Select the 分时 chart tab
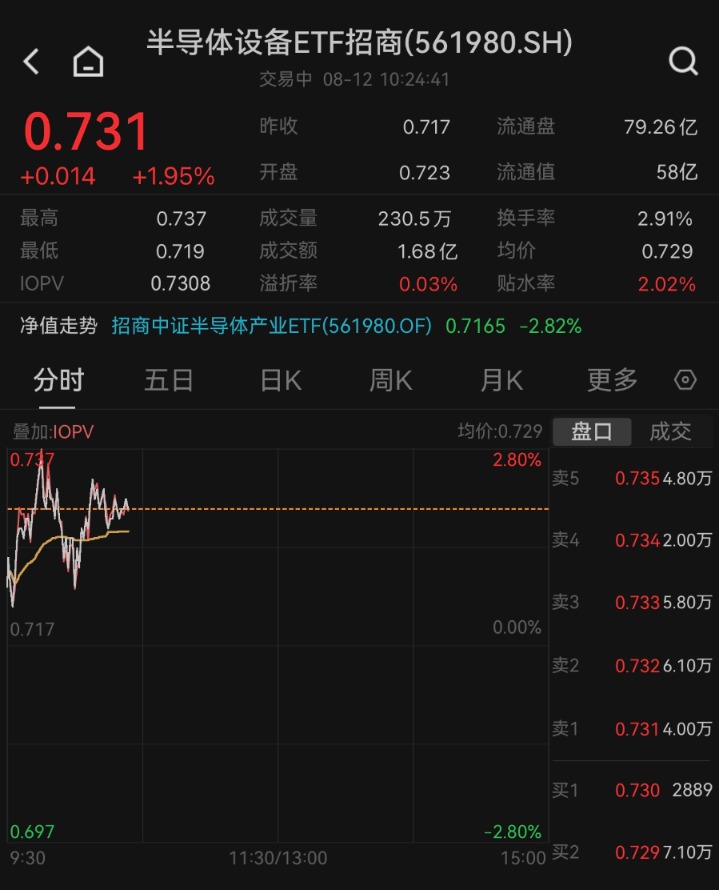Image resolution: width=719 pixels, height=890 pixels. pyautogui.click(x=58, y=380)
